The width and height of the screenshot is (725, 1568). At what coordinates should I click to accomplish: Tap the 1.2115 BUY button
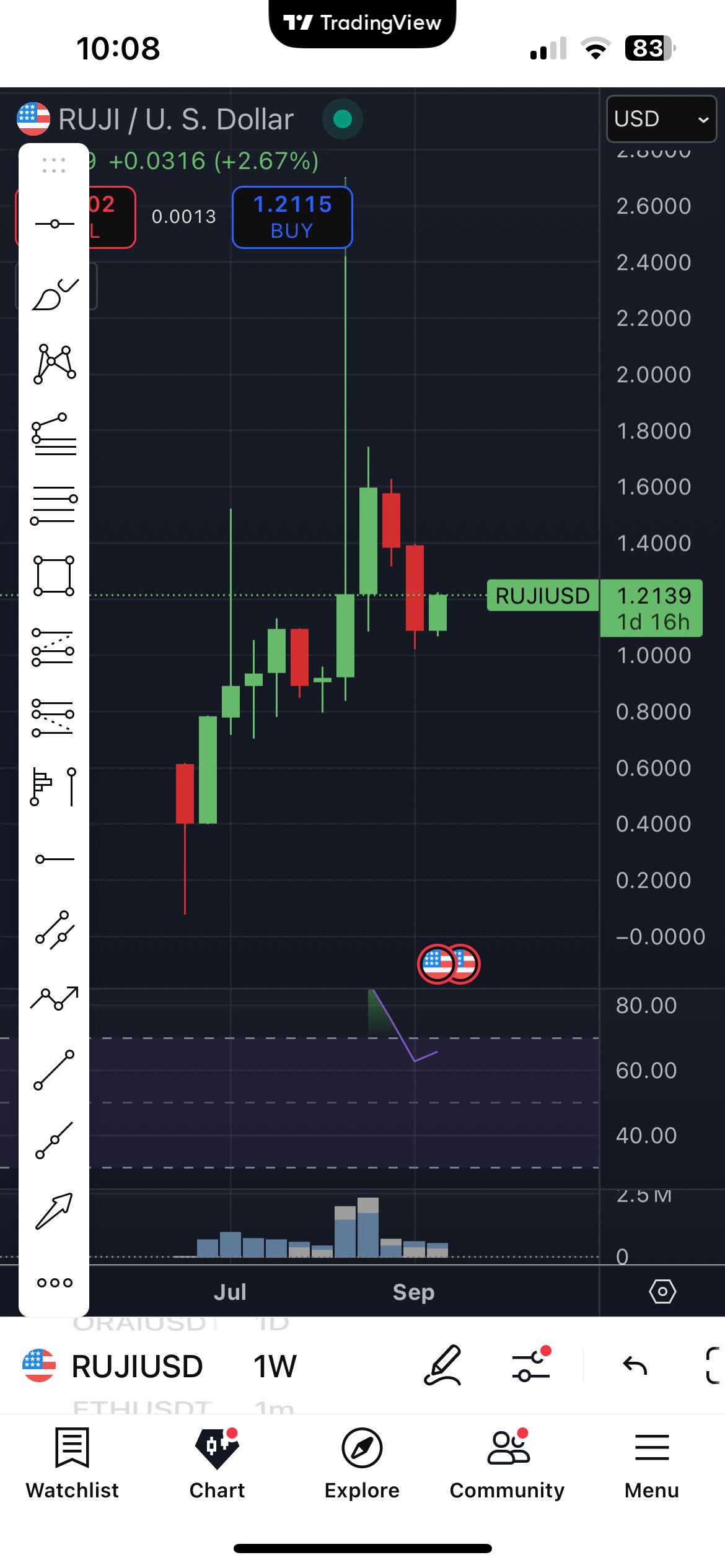(292, 217)
